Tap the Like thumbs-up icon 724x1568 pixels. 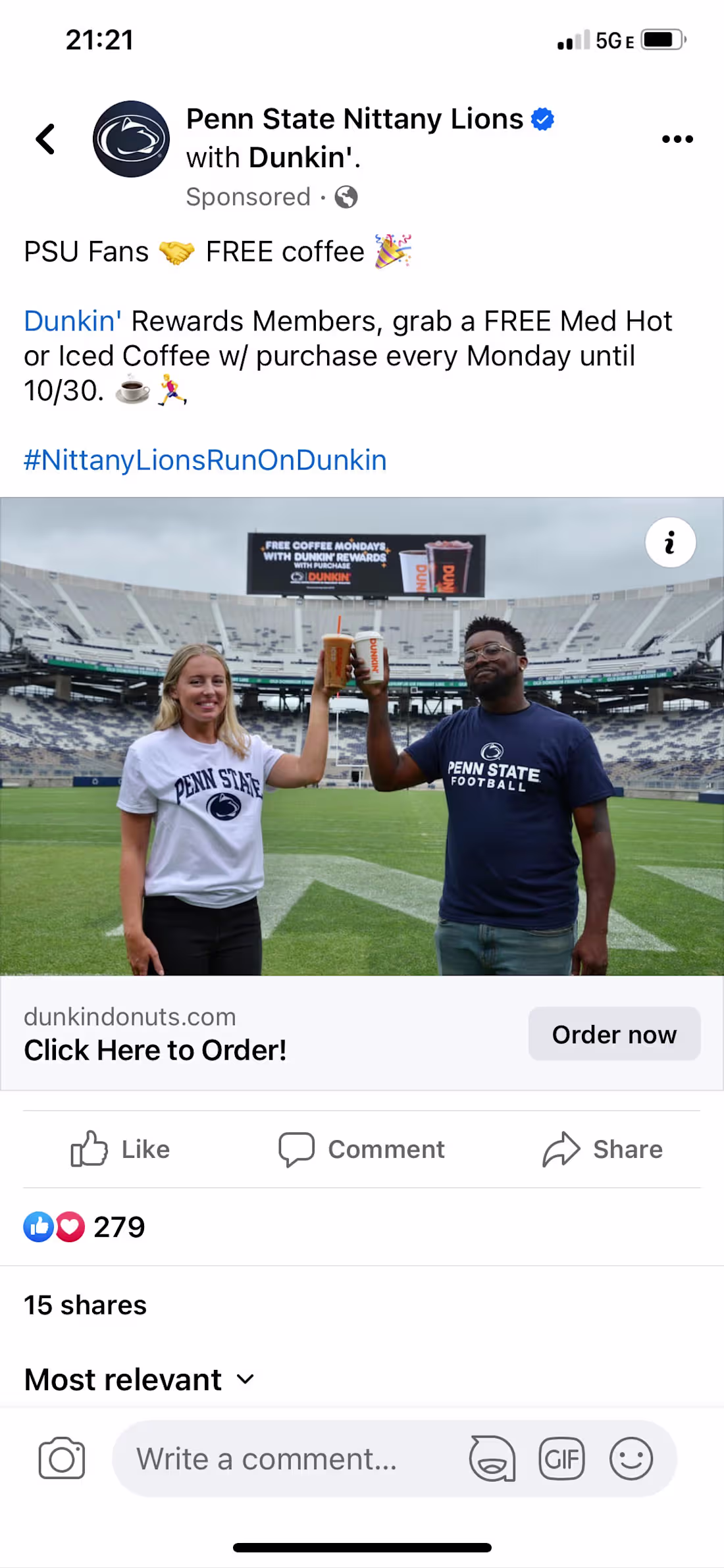89,1149
